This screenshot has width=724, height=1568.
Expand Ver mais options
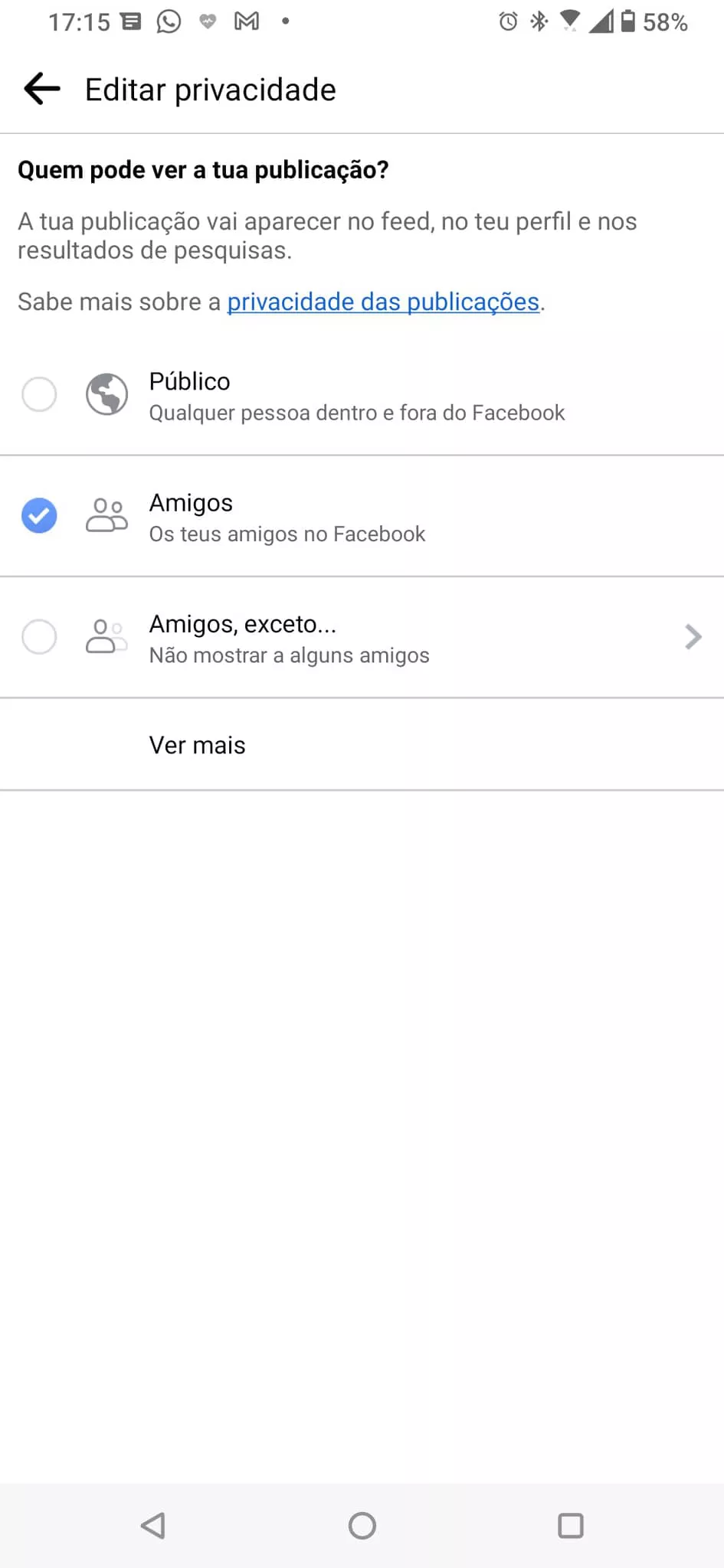(362, 744)
